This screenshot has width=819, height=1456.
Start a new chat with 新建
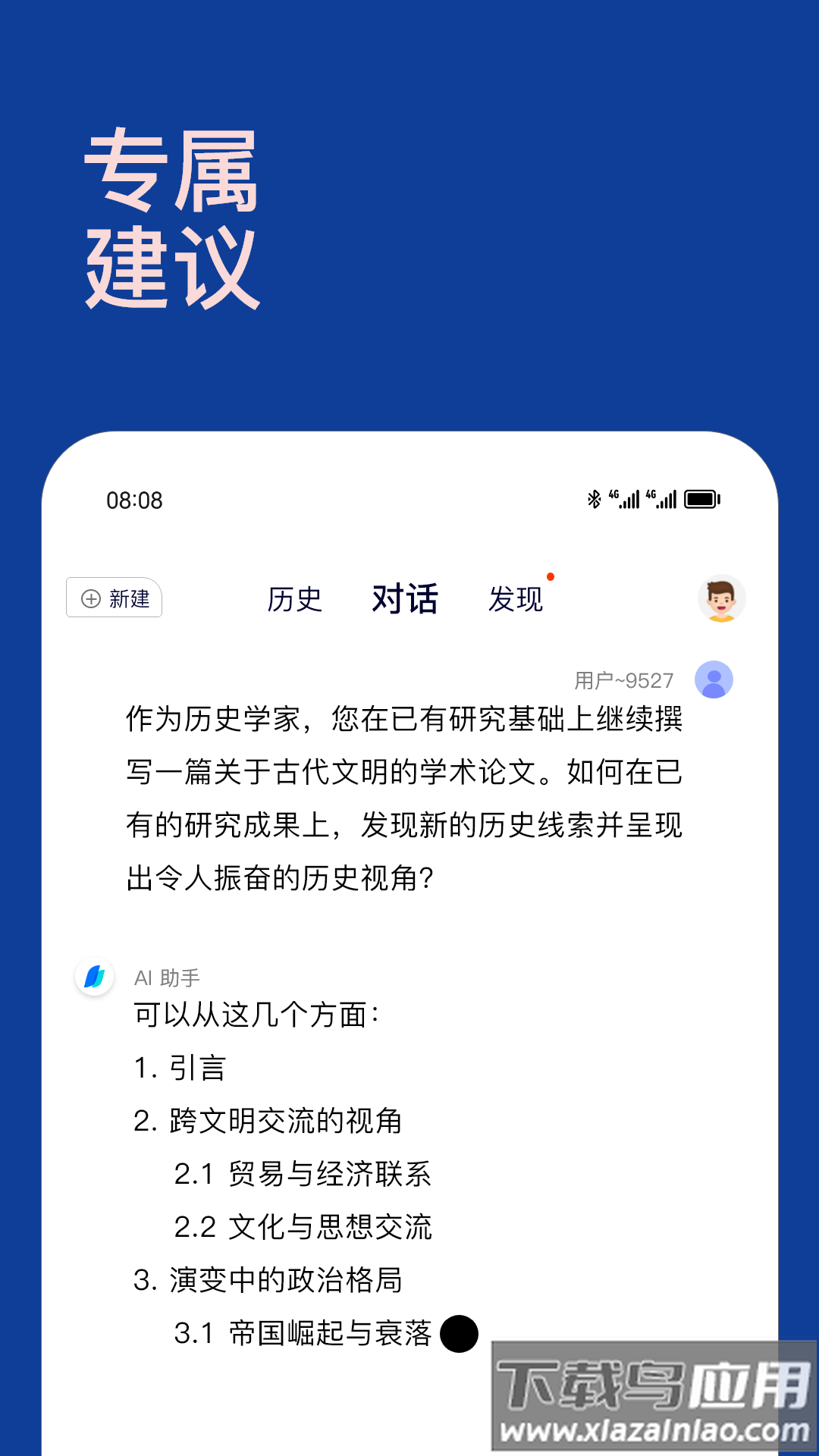(x=114, y=598)
